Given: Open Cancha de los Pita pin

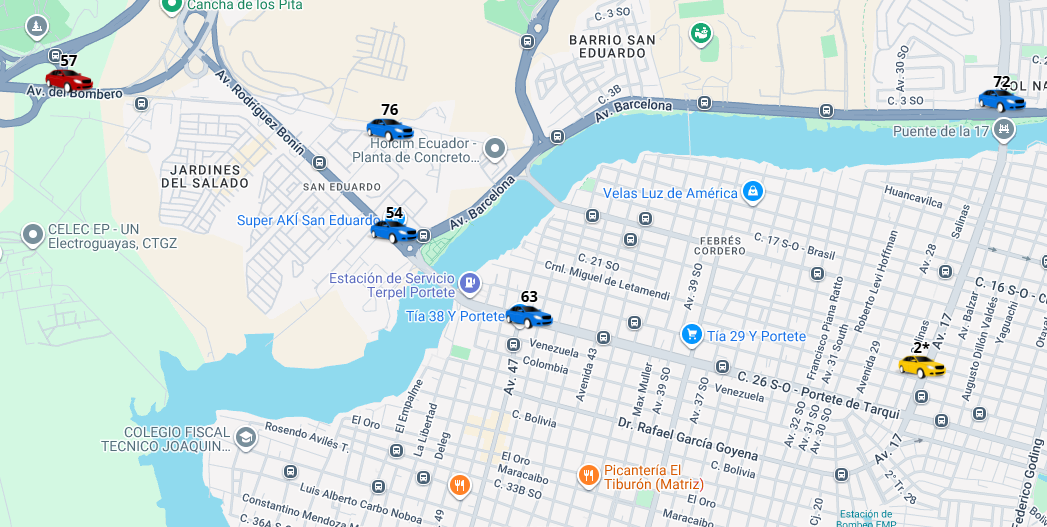Looking at the screenshot, I should (171, 5).
